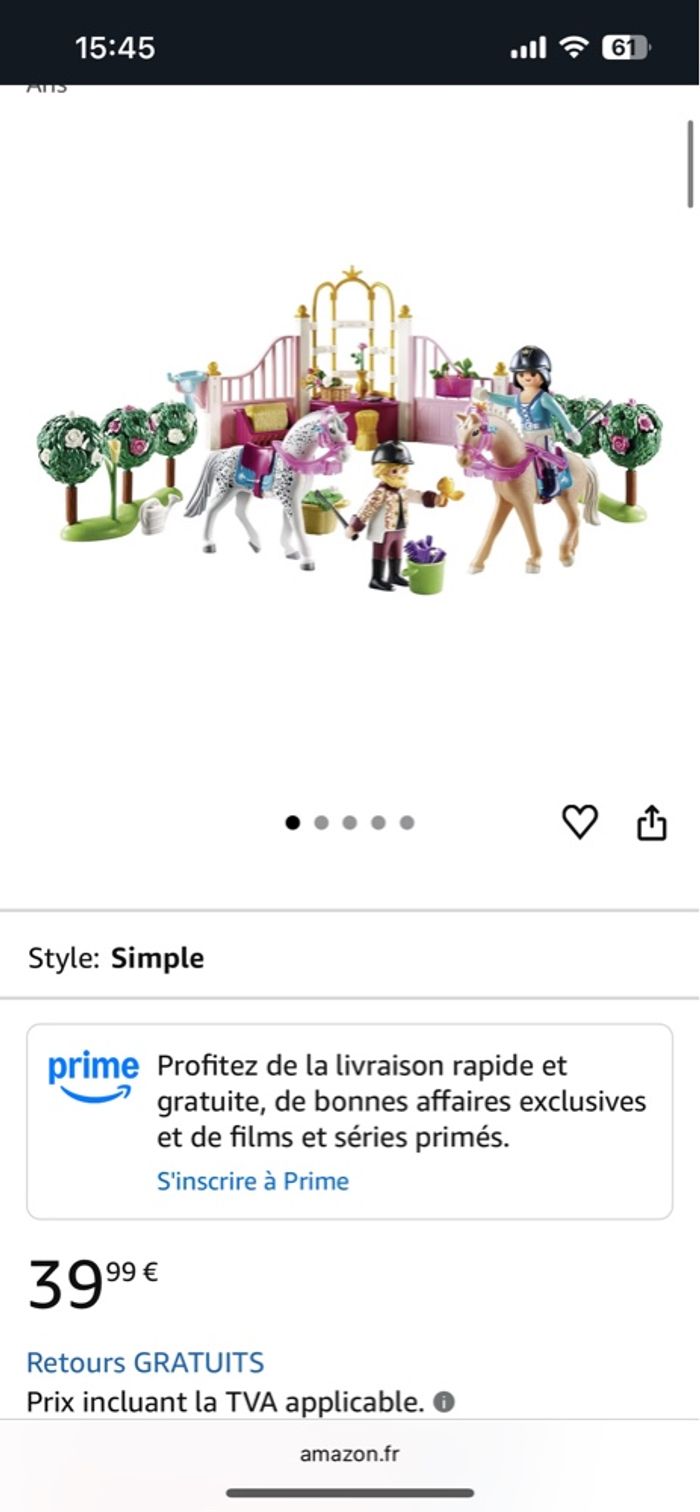This screenshot has height=1512, width=700.
Task: Add this product to your wishlist
Action: tap(579, 822)
